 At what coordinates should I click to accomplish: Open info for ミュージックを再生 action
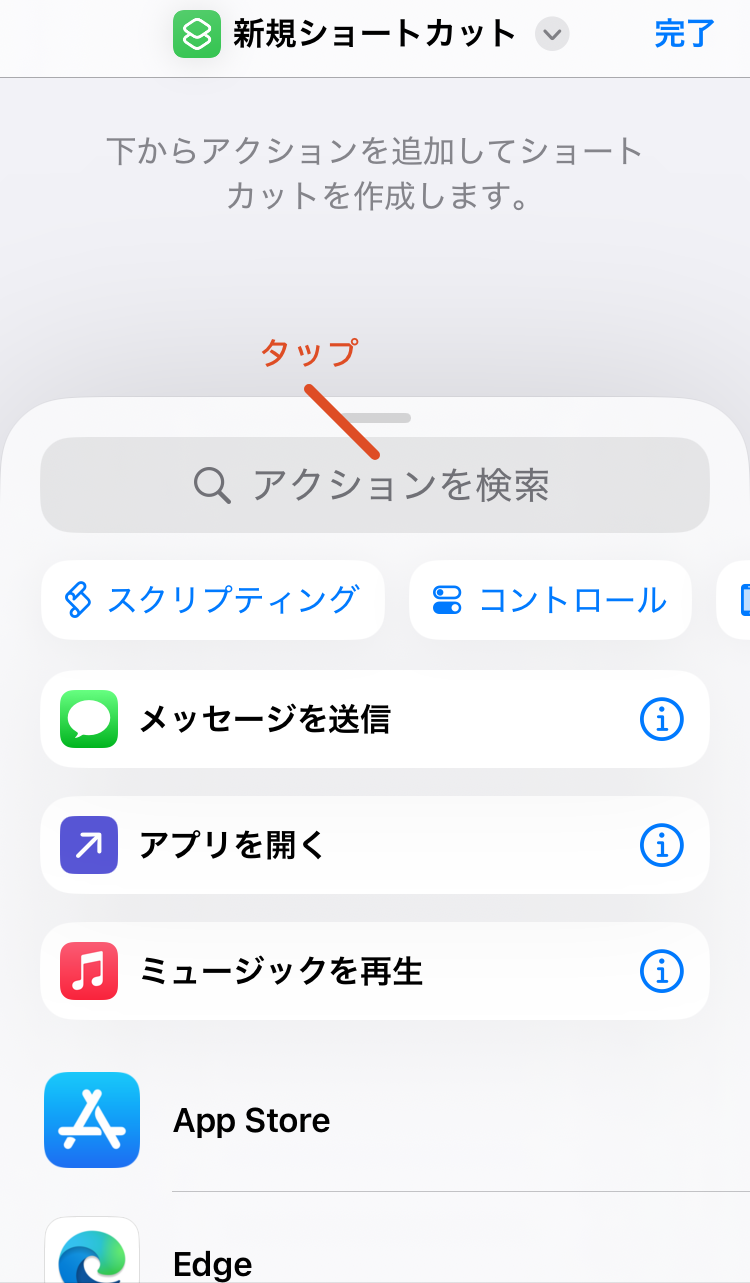click(x=661, y=971)
